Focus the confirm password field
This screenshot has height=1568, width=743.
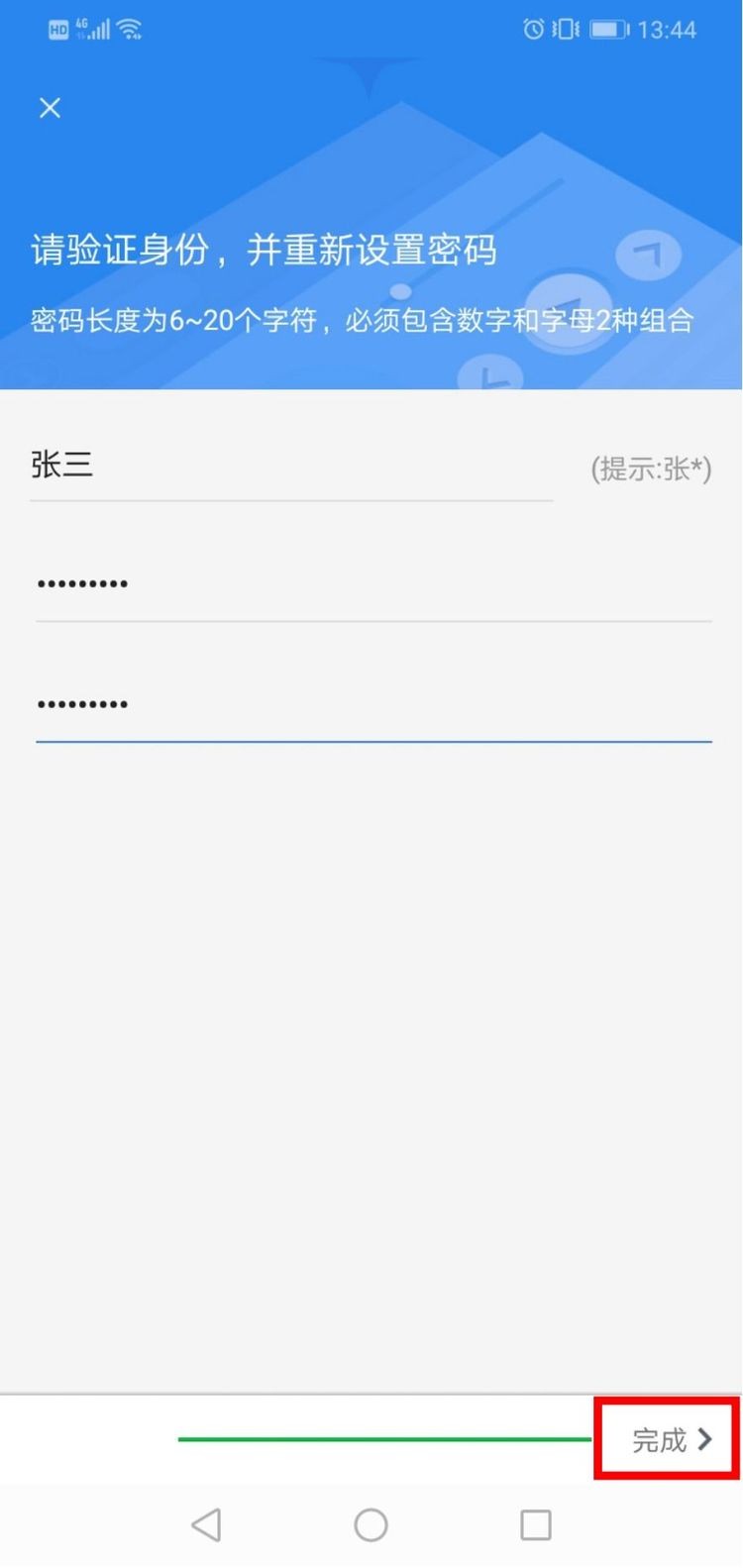pos(372,705)
